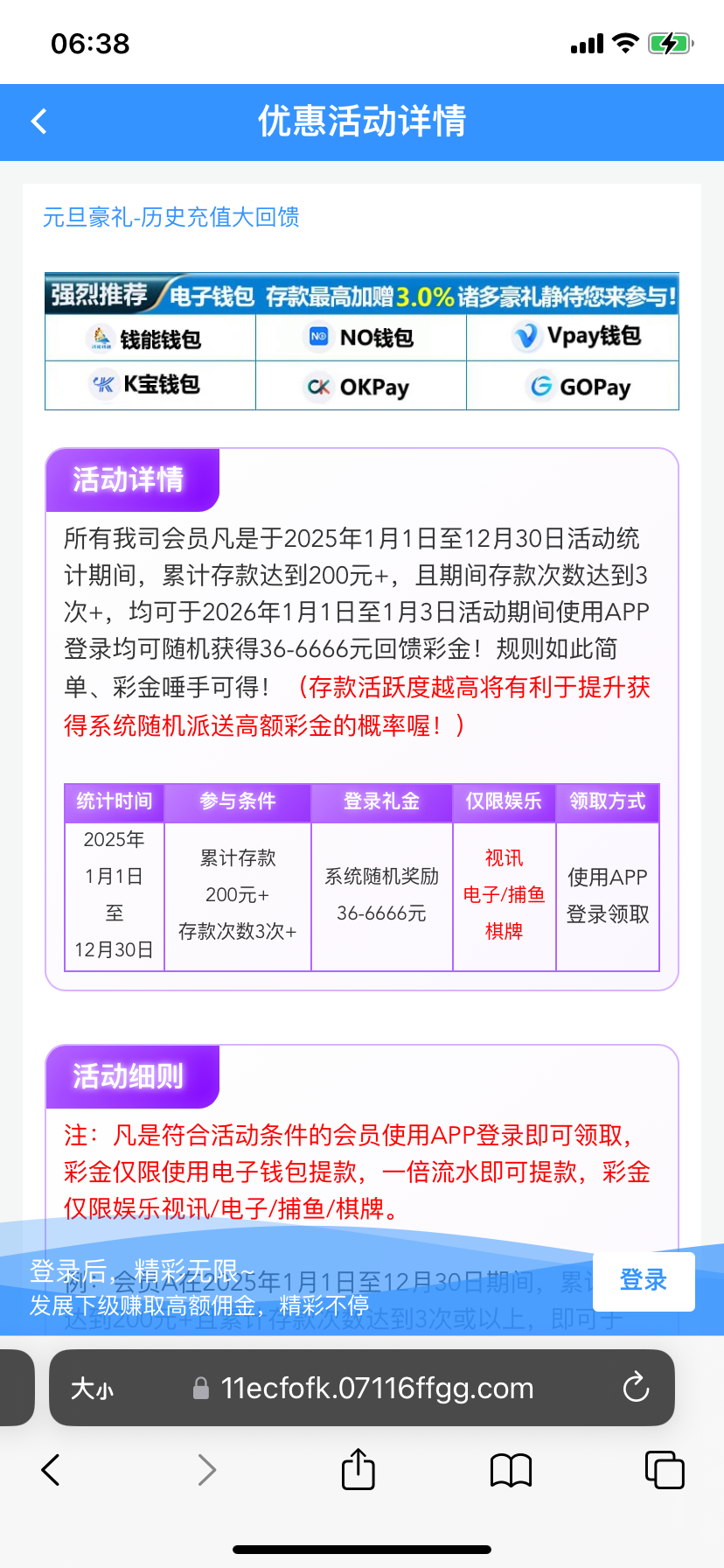Open the 大小 page size menu
The height and width of the screenshot is (1568, 724).
click(x=92, y=1389)
